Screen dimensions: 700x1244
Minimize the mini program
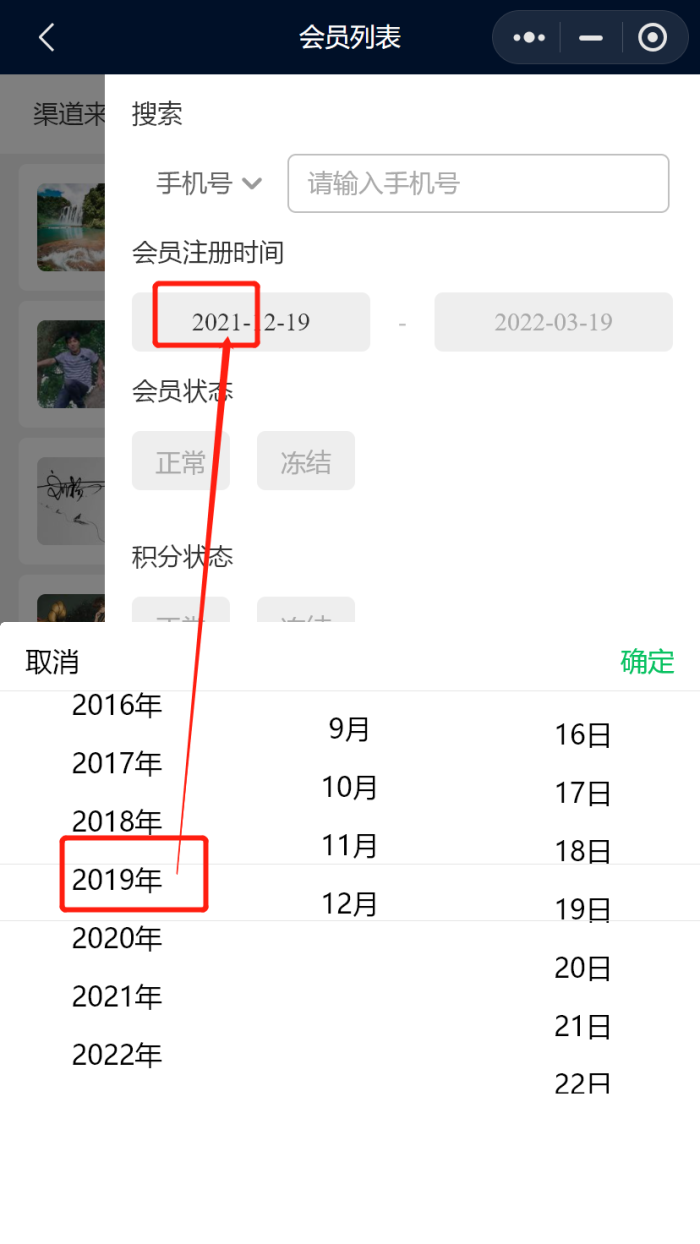[591, 38]
